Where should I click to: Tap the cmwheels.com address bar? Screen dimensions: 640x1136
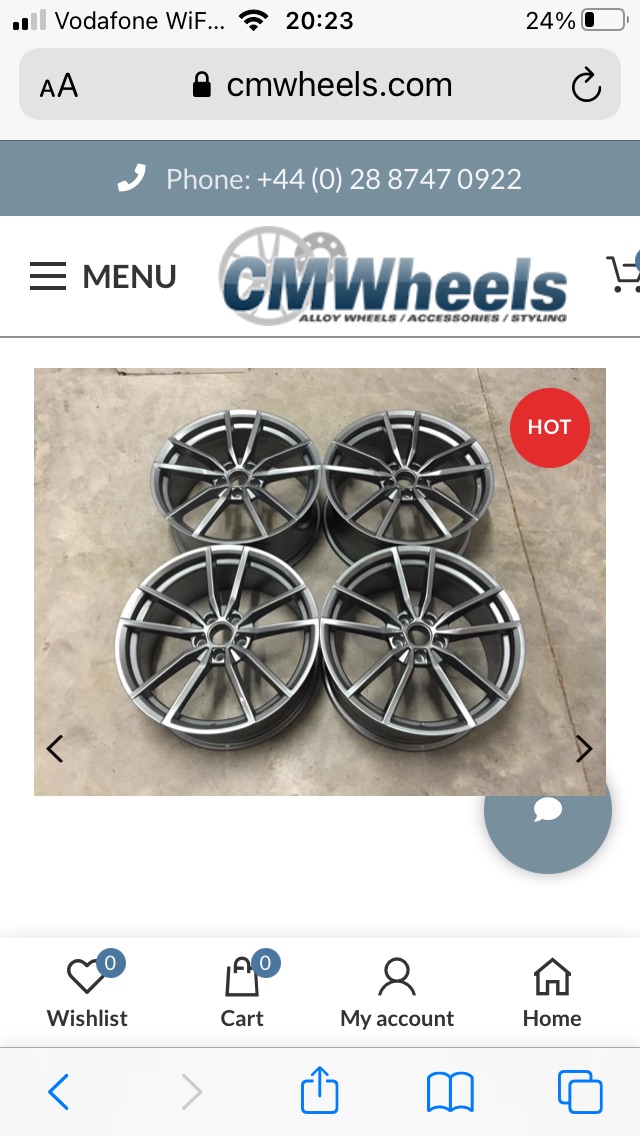pyautogui.click(x=322, y=86)
